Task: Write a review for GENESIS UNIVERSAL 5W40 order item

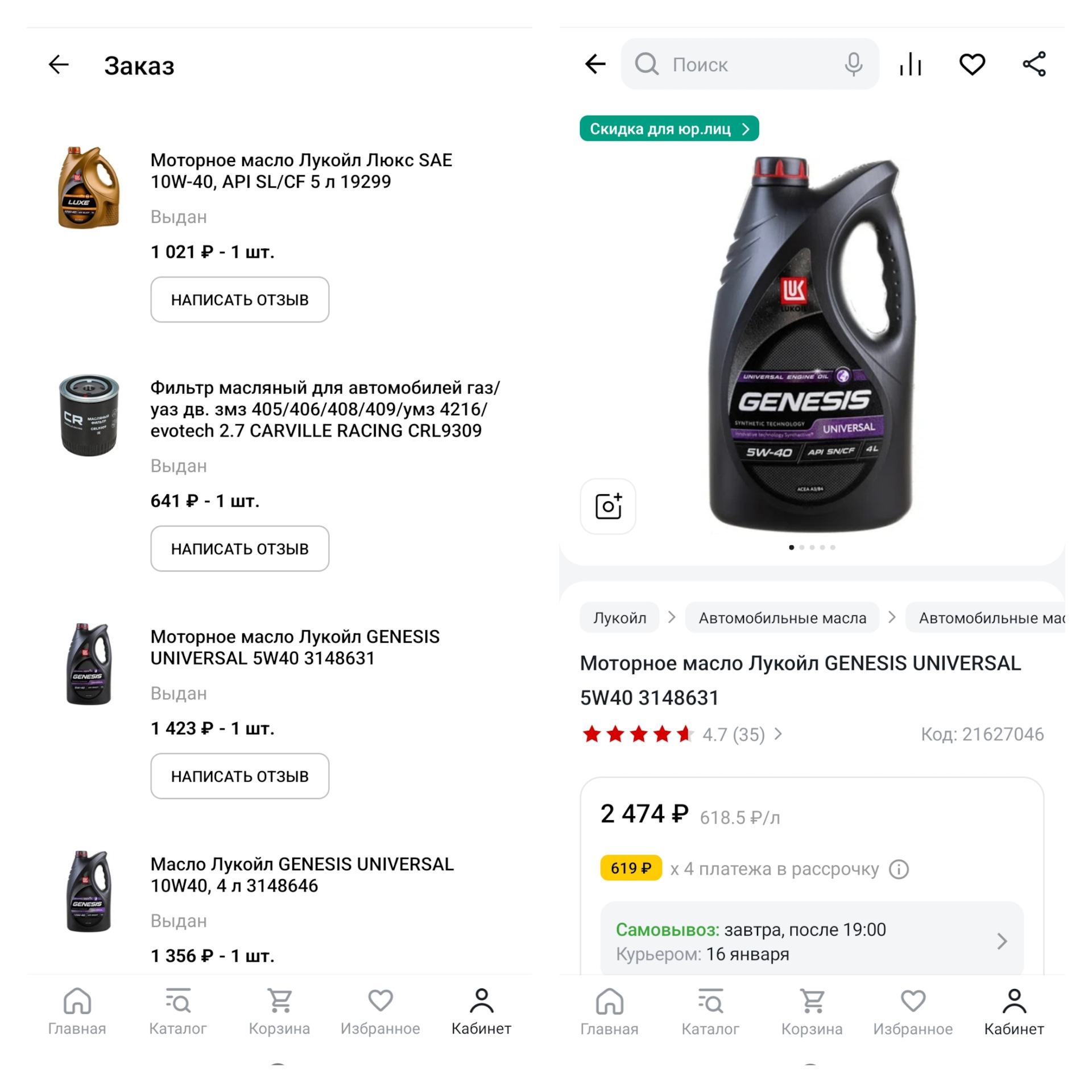Action: [239, 776]
